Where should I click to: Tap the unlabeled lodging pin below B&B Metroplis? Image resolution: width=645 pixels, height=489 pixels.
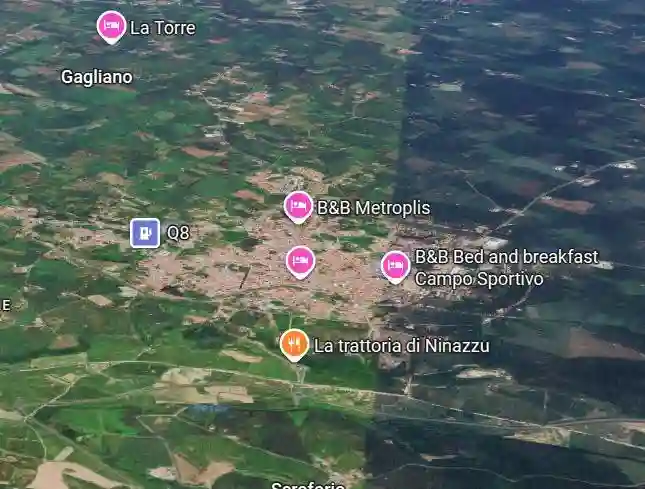click(x=300, y=261)
